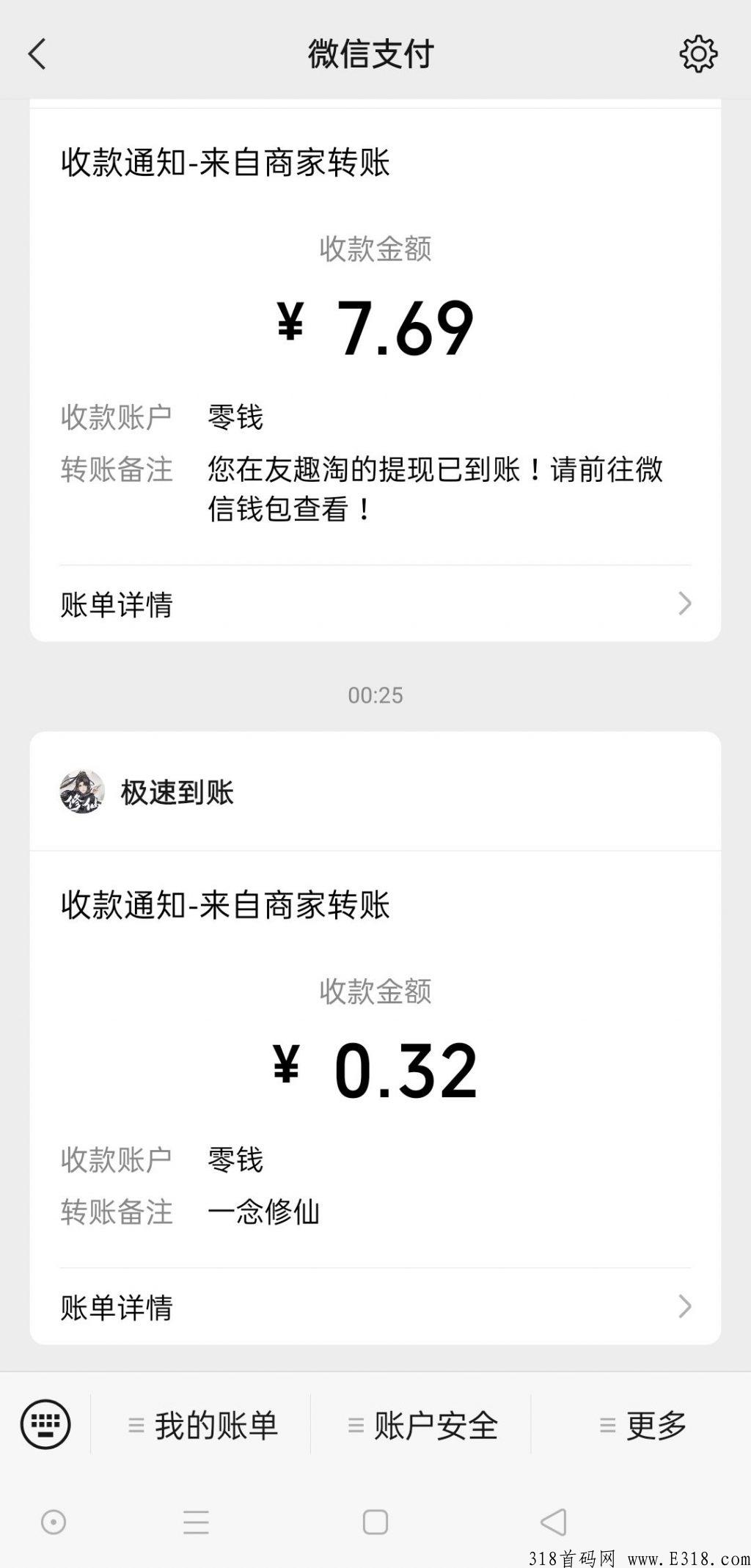Open bill details for the ¥0.32 receipt

point(375,1307)
